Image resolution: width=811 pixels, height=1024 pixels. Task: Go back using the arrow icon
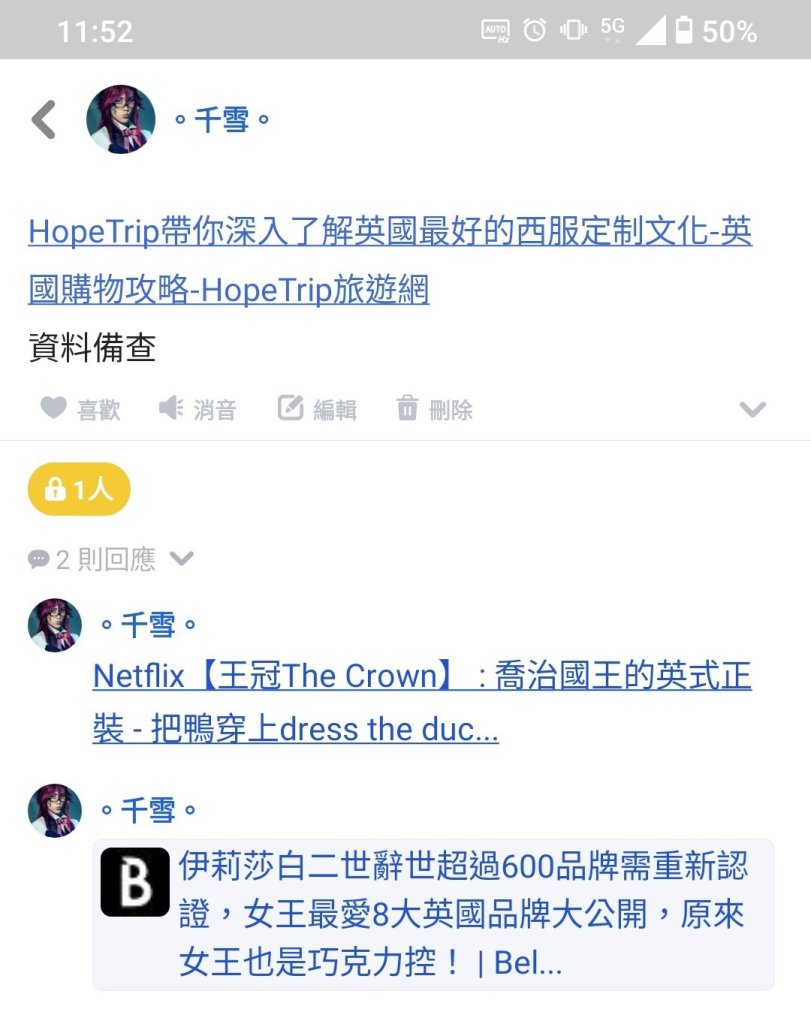[x=43, y=120]
